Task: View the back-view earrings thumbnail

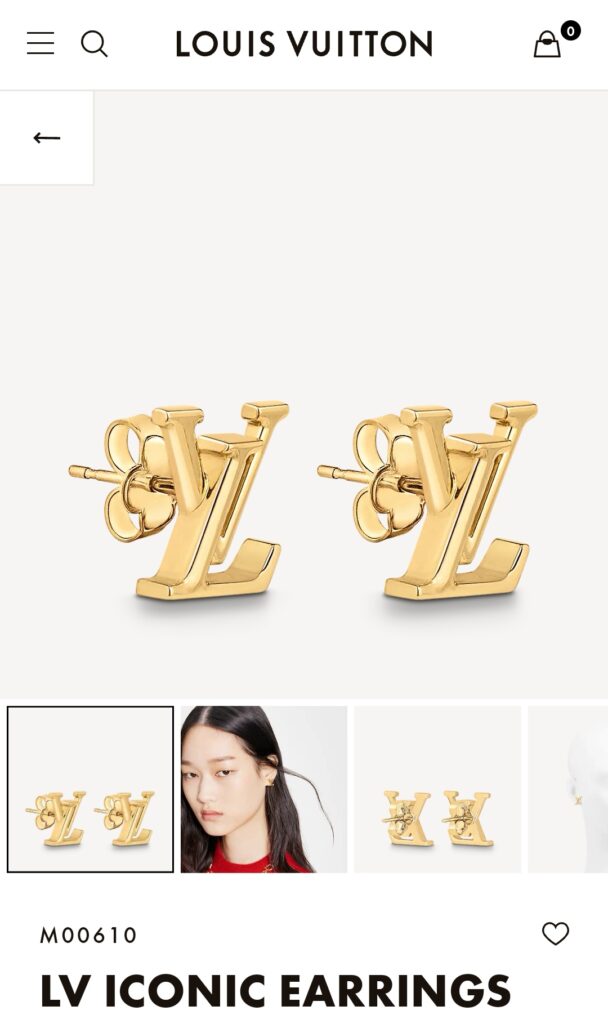Action: pos(437,789)
